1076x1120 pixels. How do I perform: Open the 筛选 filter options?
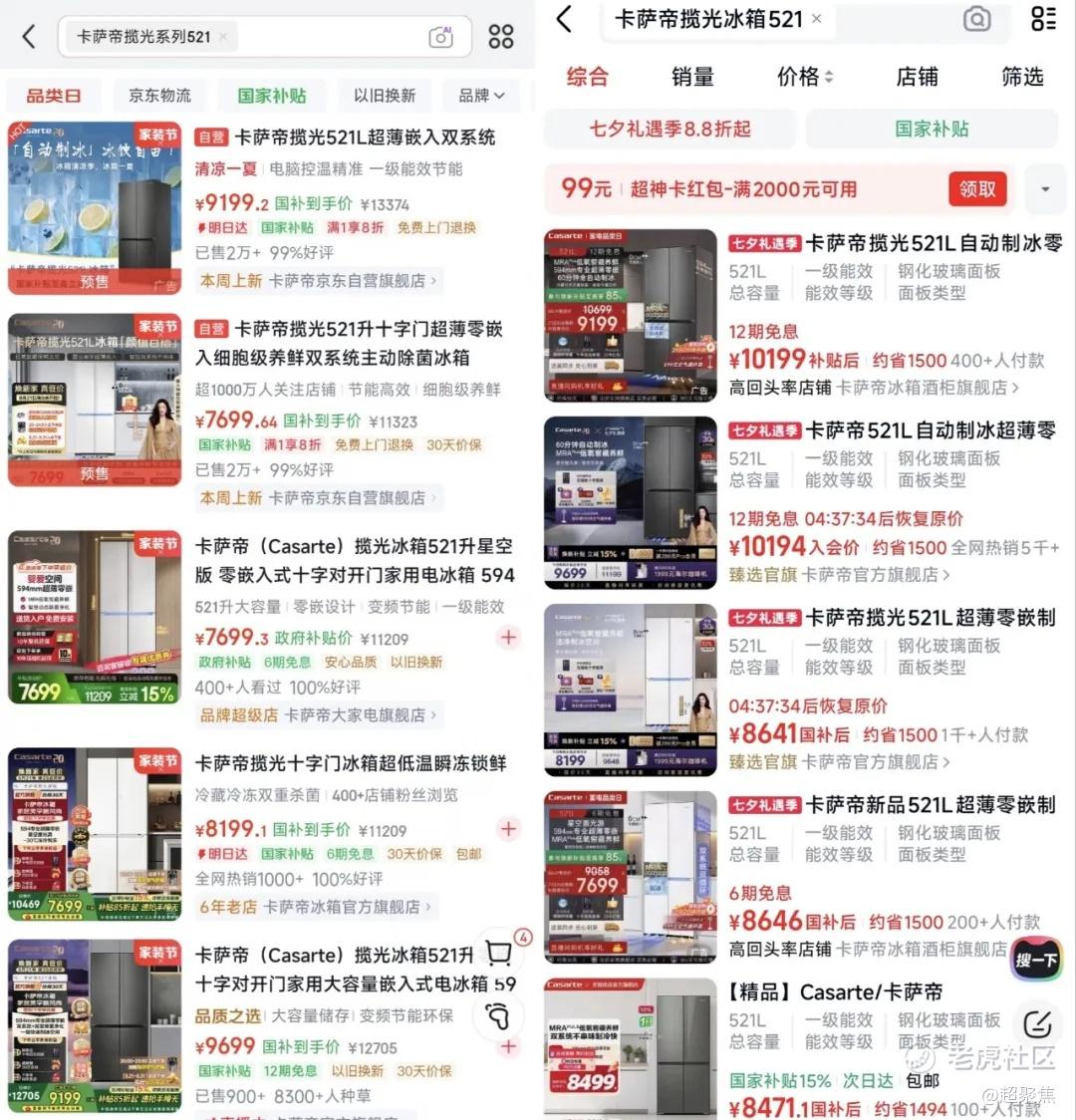click(x=1022, y=77)
